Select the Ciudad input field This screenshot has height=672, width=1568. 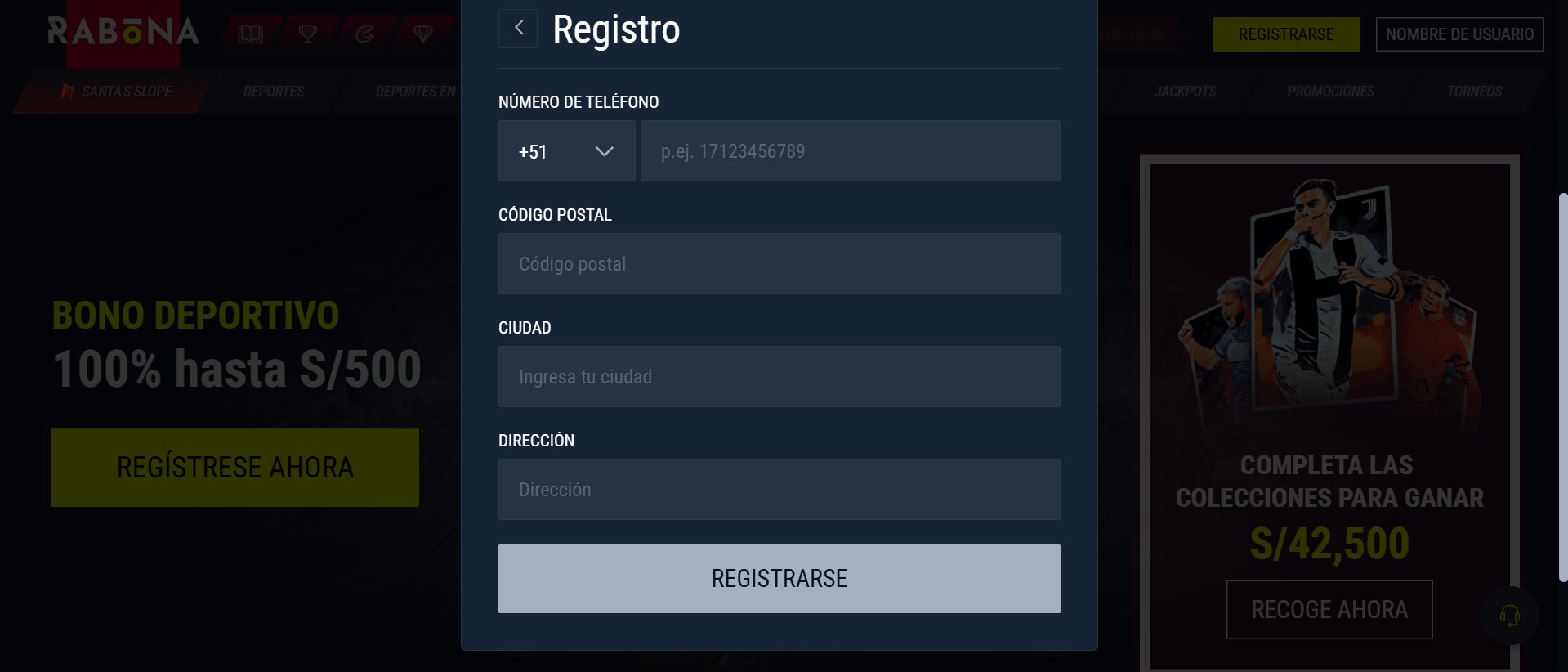779,377
